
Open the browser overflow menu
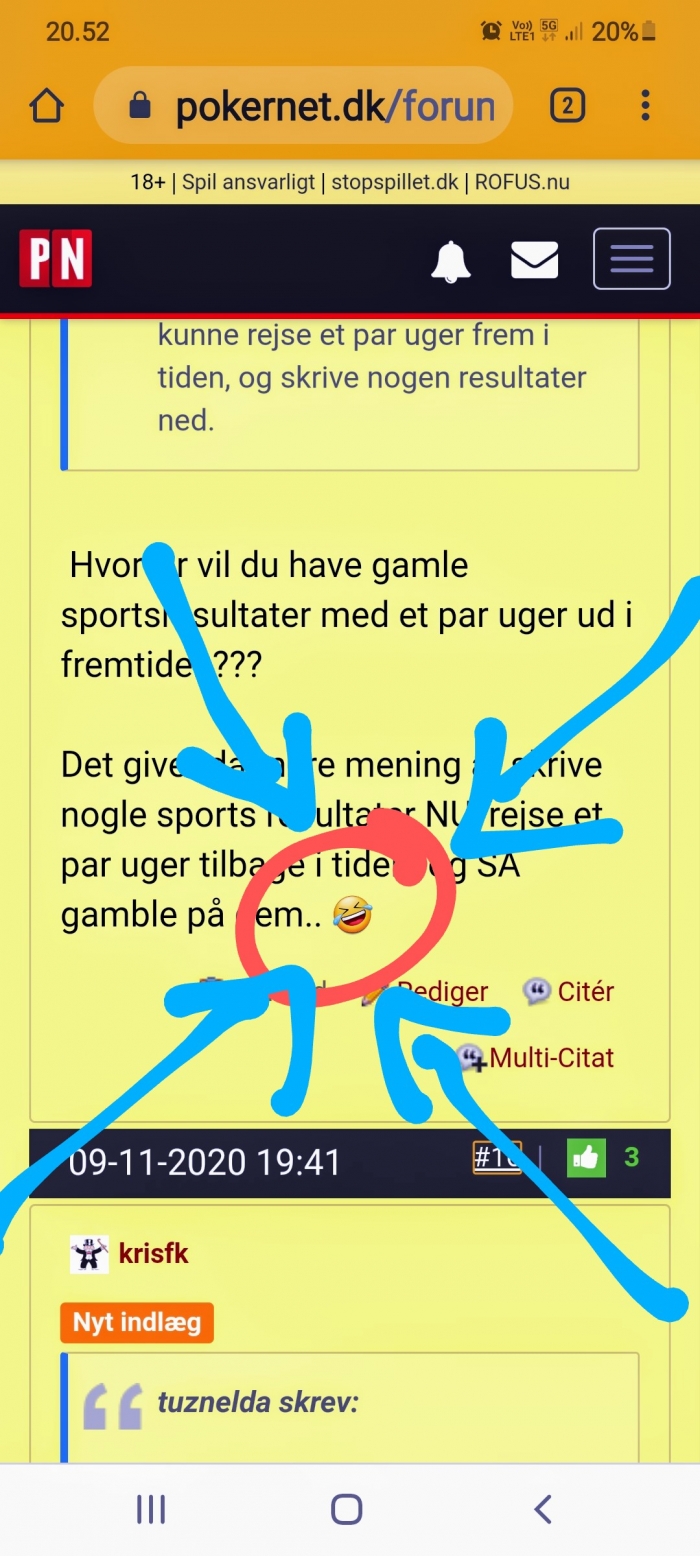click(x=645, y=105)
